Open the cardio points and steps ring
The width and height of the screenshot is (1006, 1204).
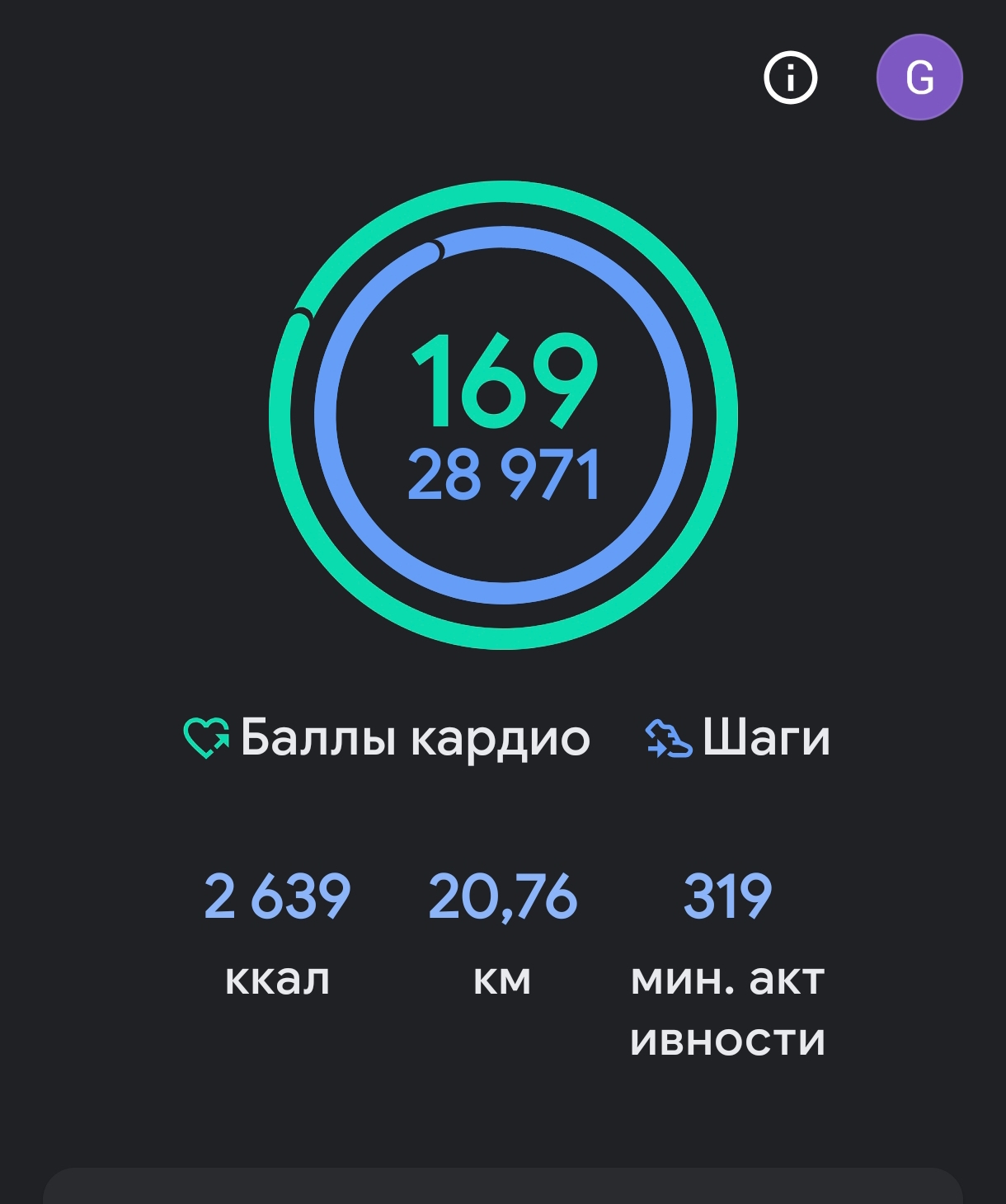coord(503,416)
